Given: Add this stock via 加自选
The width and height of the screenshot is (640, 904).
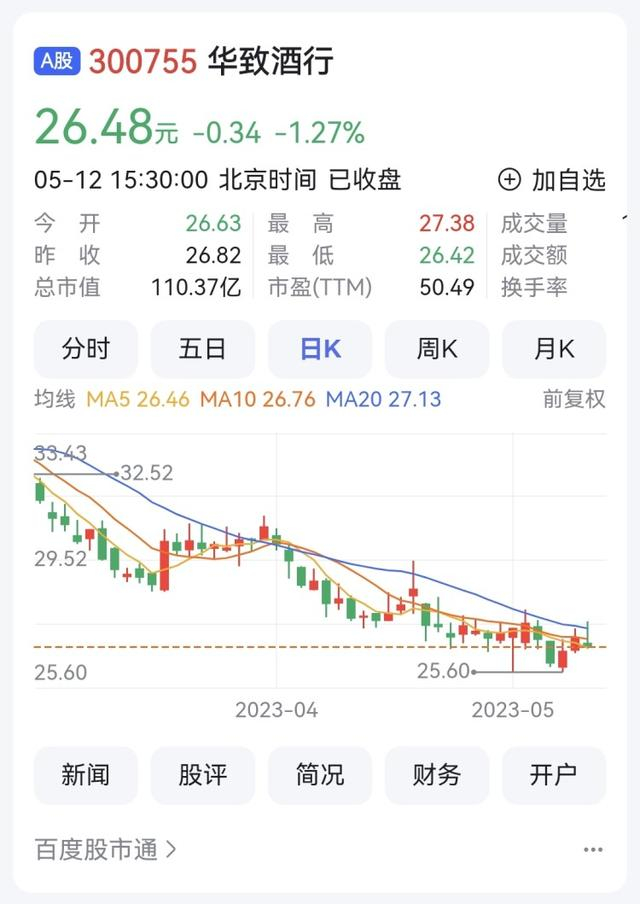Looking at the screenshot, I should [552, 180].
